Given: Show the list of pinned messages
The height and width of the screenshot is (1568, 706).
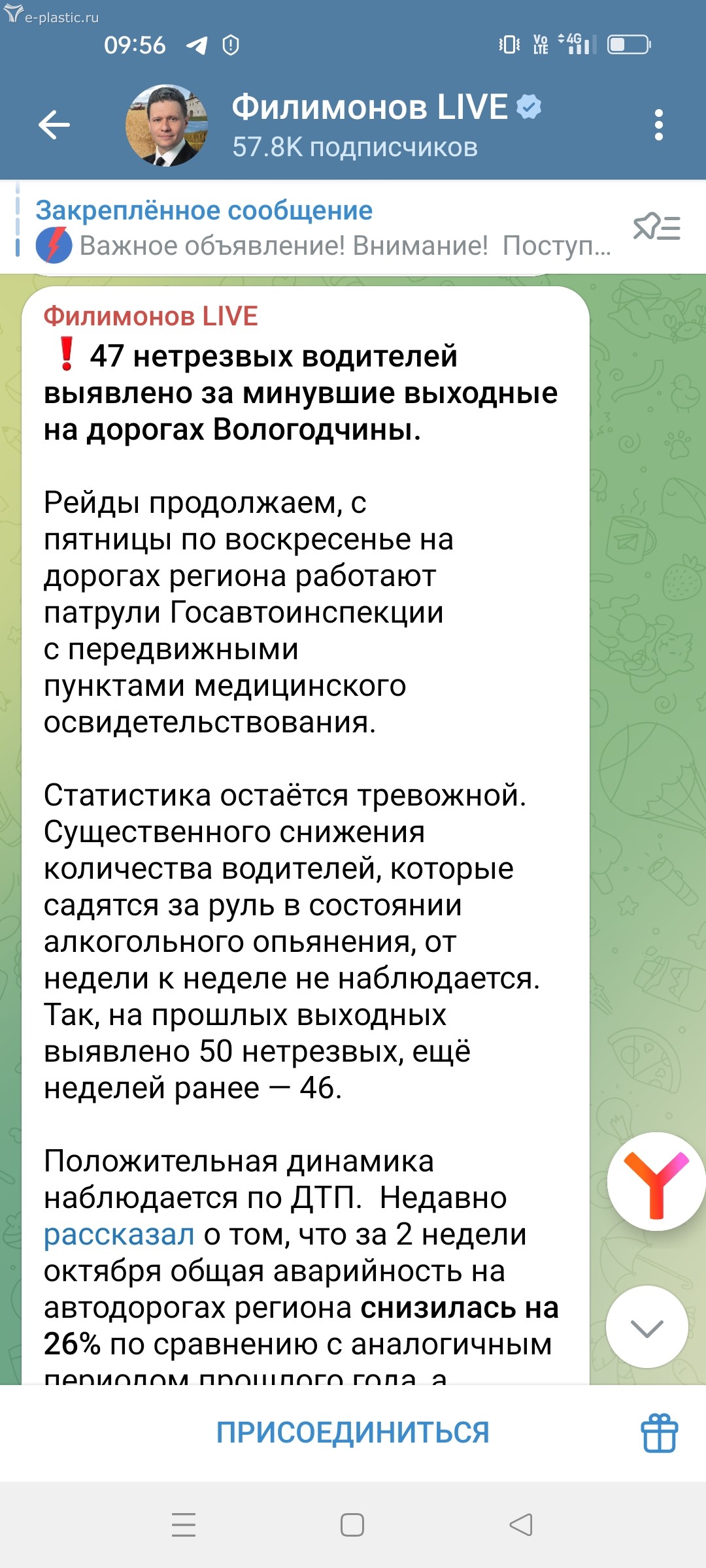Looking at the screenshot, I should pyautogui.click(x=657, y=227).
